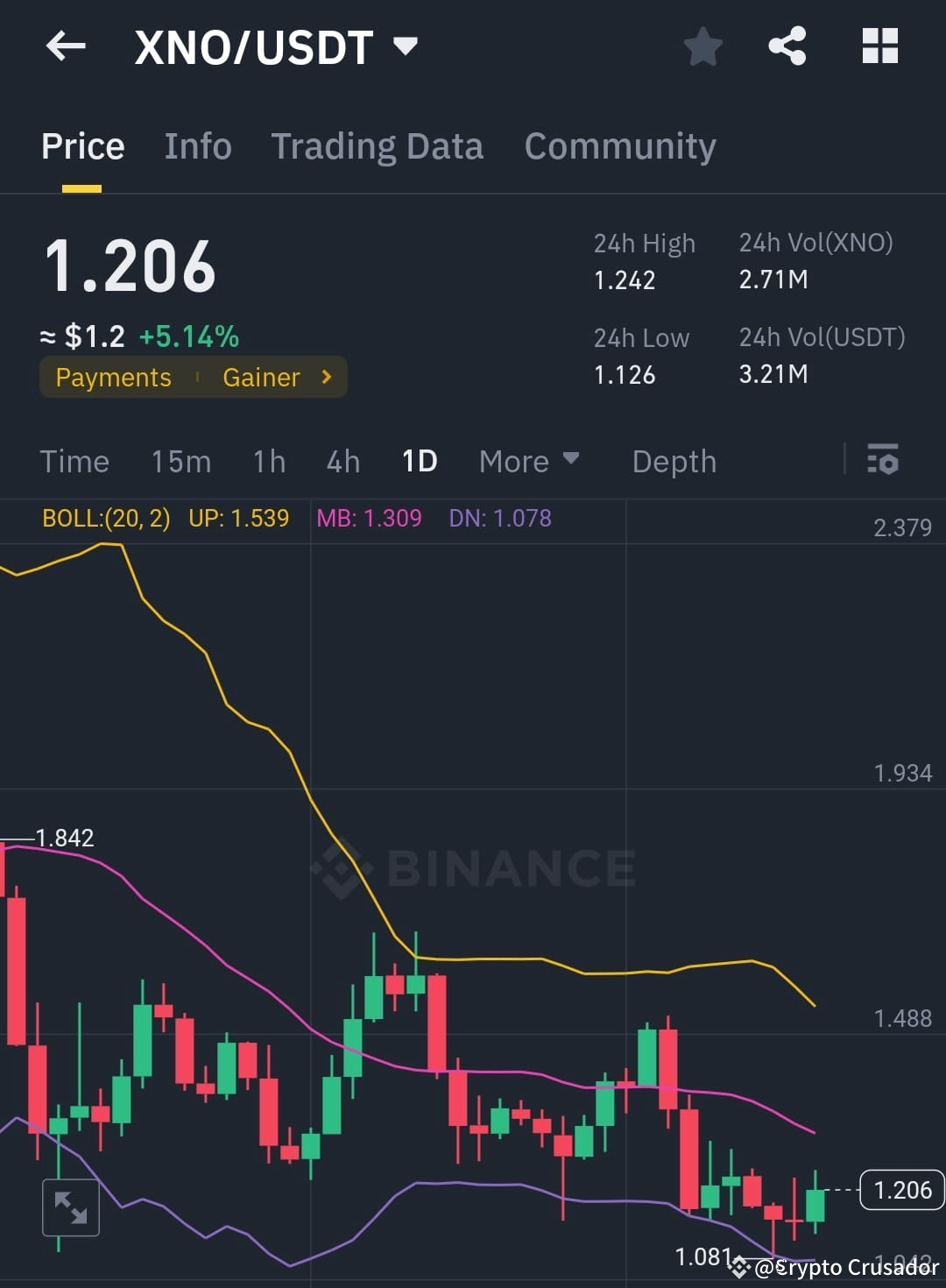This screenshot has width=946, height=1288.
Task: Tap the Crypto Crusador diamond badge
Action: click(740, 1268)
